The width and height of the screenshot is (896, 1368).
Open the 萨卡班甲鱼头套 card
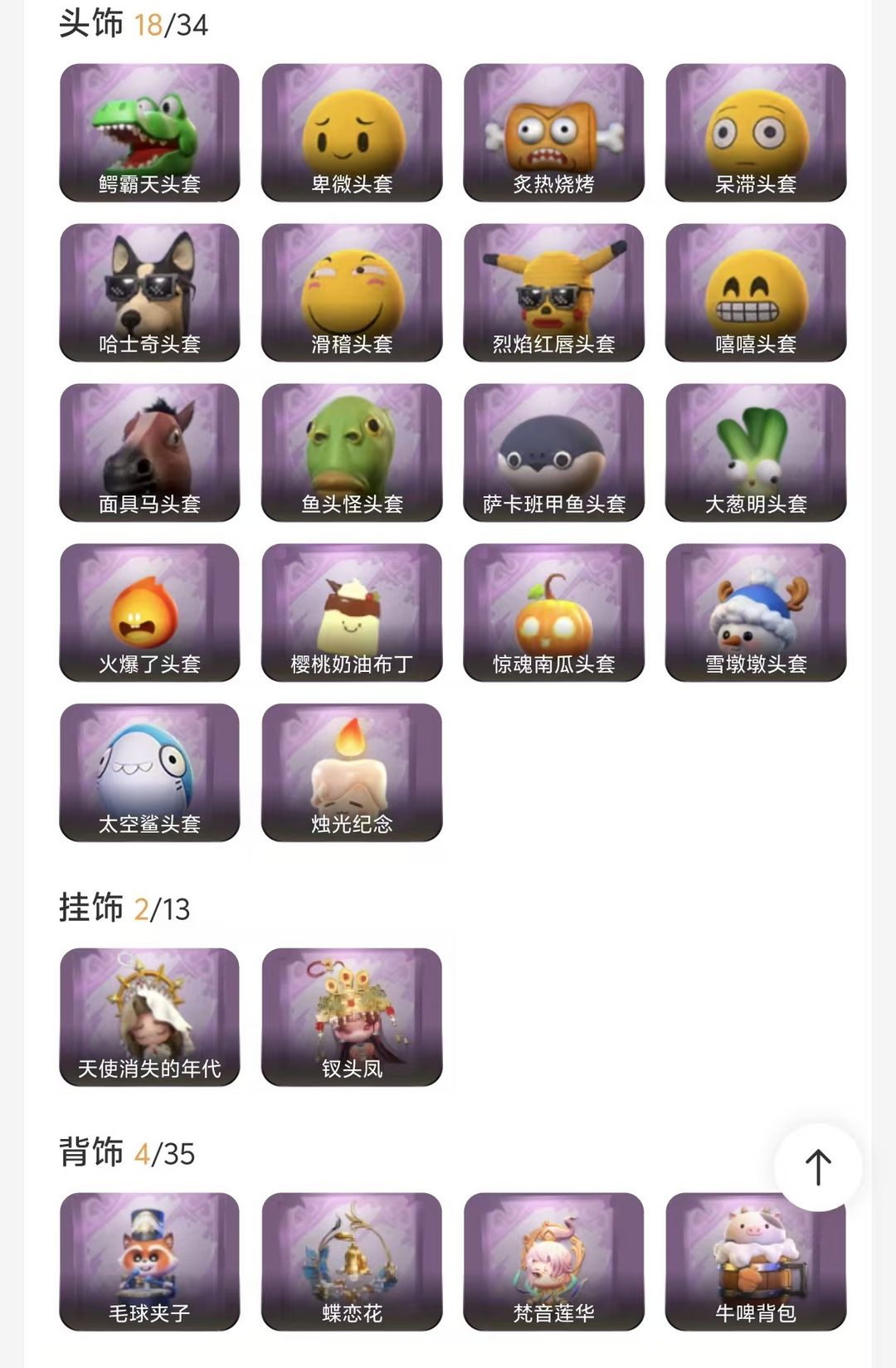point(553,453)
